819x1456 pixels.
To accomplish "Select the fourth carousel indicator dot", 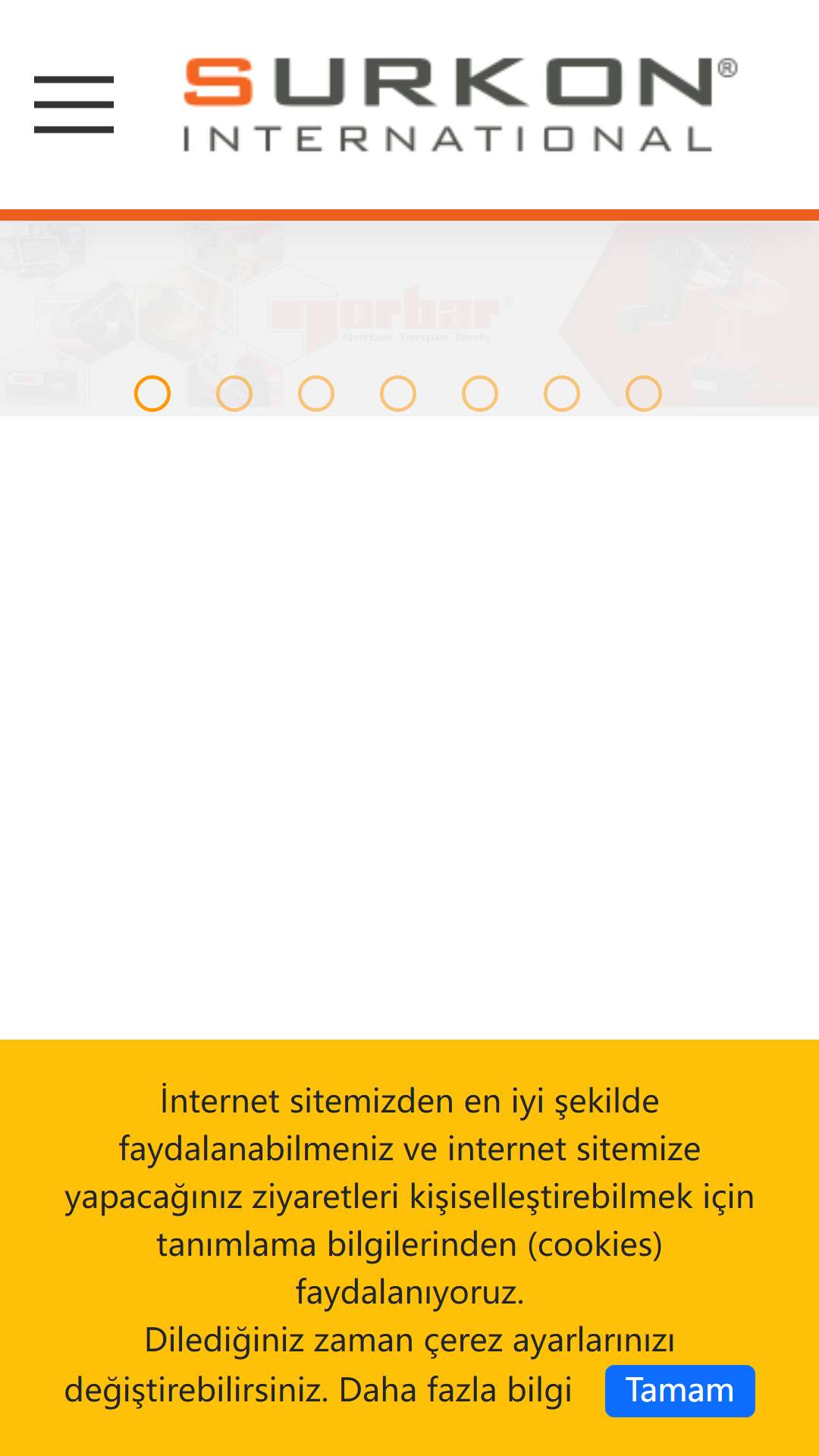I will click(398, 394).
